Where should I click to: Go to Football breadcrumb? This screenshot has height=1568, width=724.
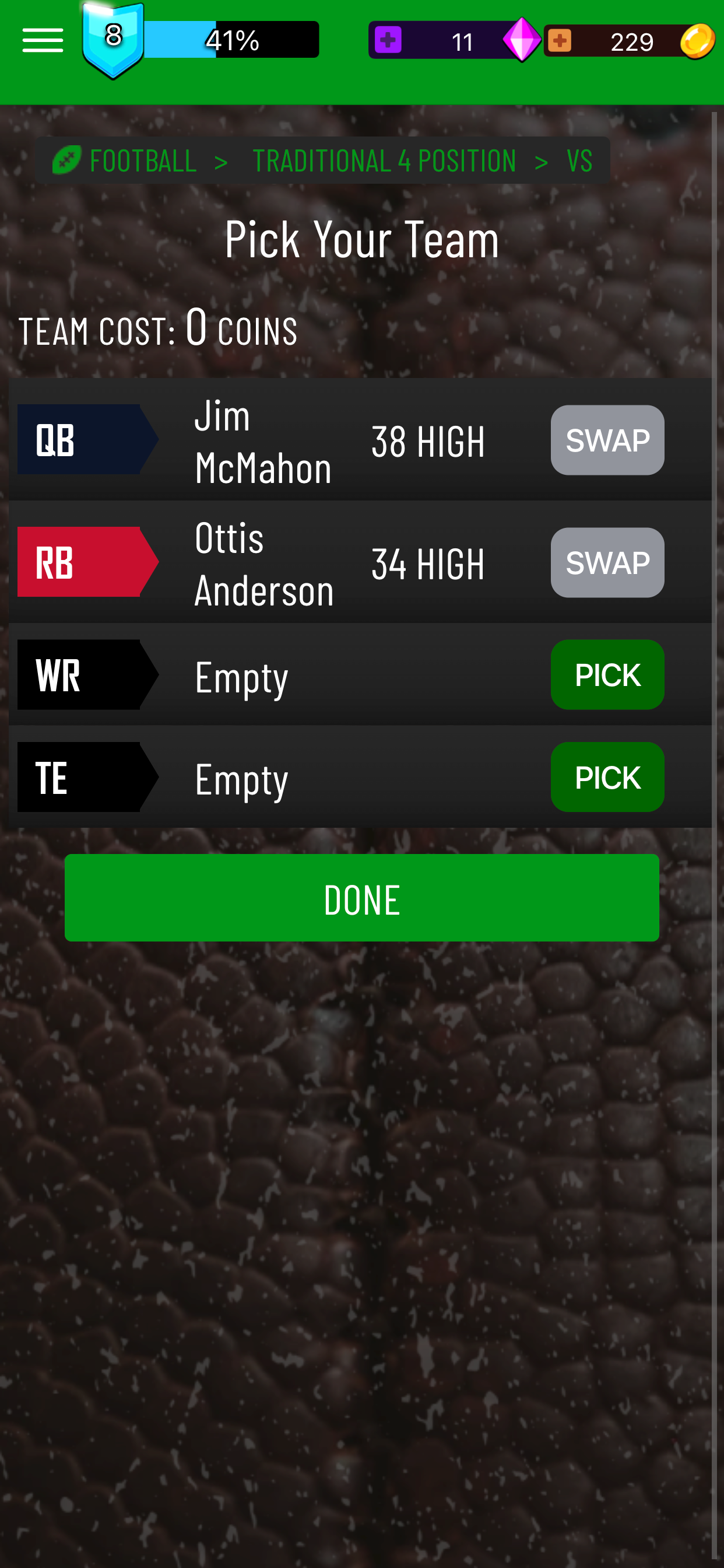[x=142, y=160]
